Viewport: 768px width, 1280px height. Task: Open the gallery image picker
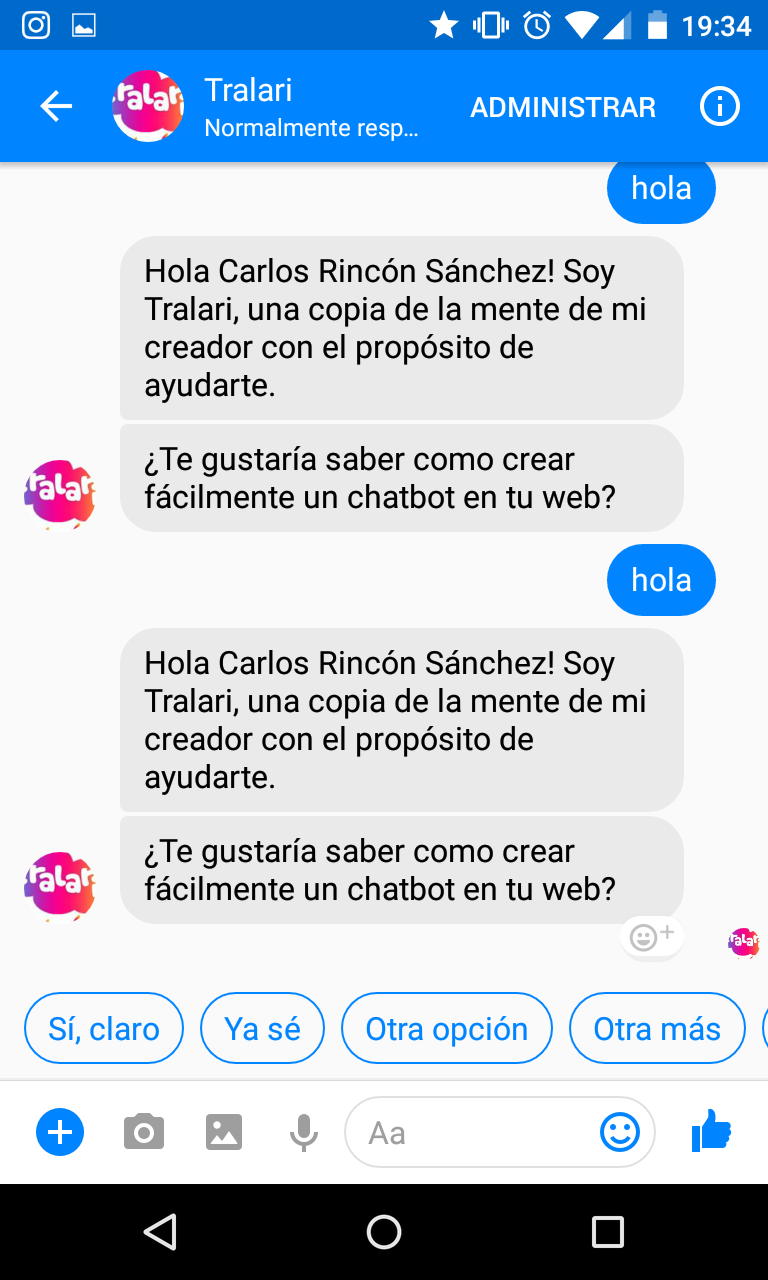(224, 1132)
